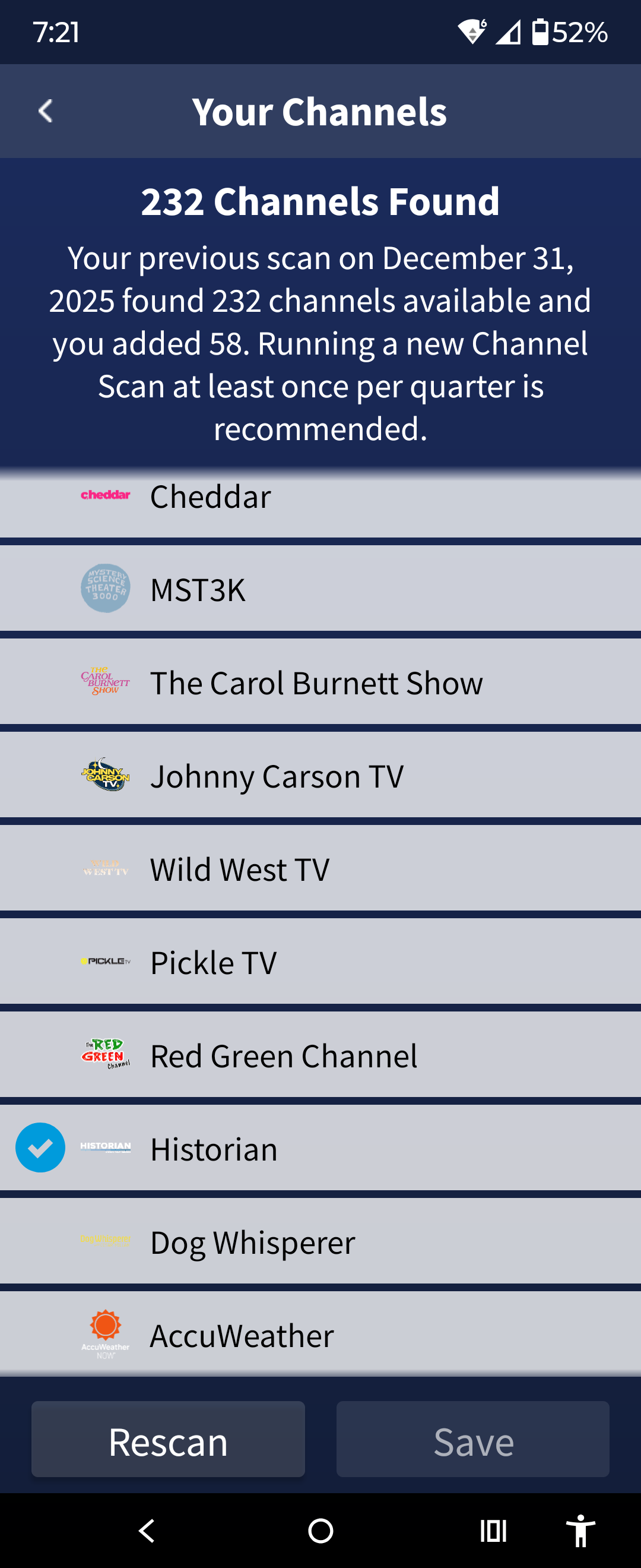The height and width of the screenshot is (1568, 641).
Task: Select the Wild West TV channel
Action: (320, 868)
